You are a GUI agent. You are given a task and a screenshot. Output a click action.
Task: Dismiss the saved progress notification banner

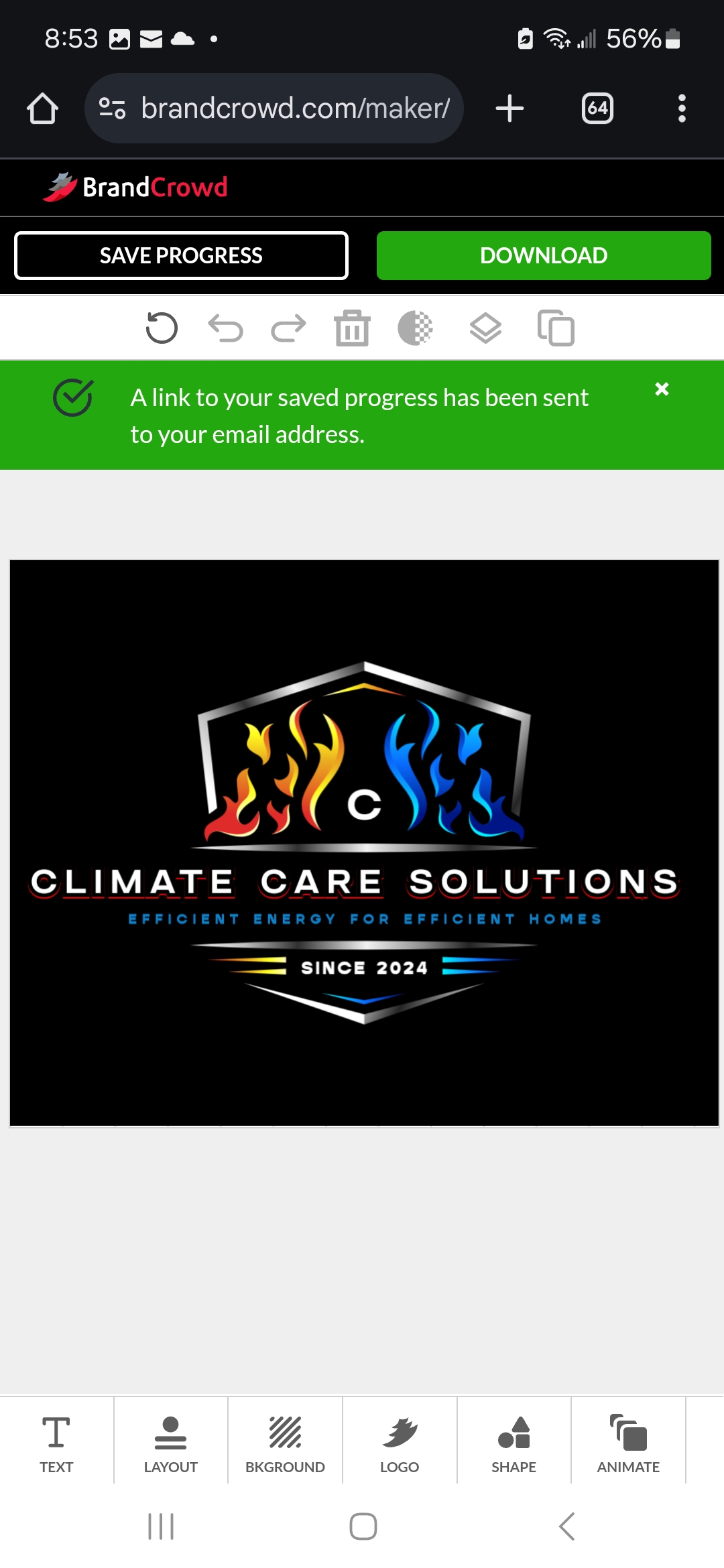coord(662,389)
